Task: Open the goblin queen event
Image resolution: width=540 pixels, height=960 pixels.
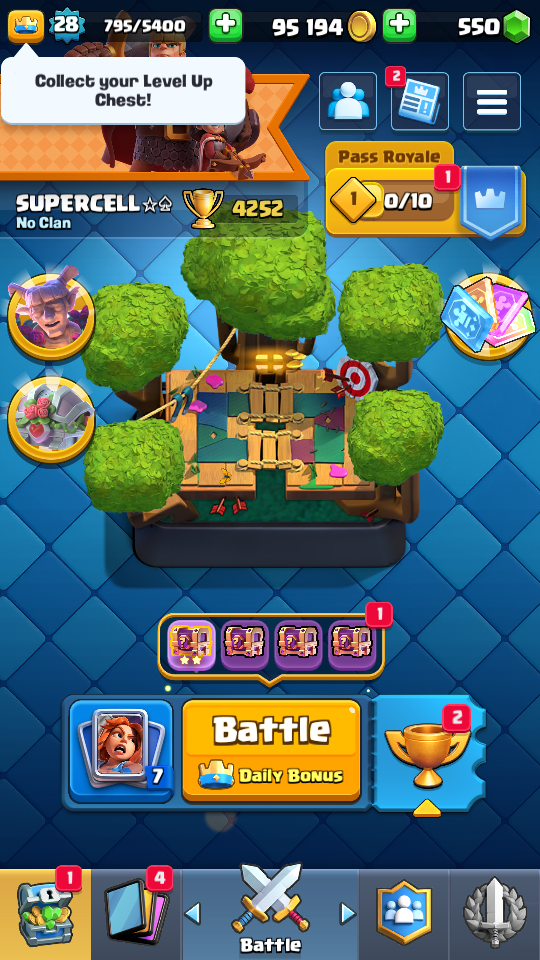Action: (x=51, y=313)
